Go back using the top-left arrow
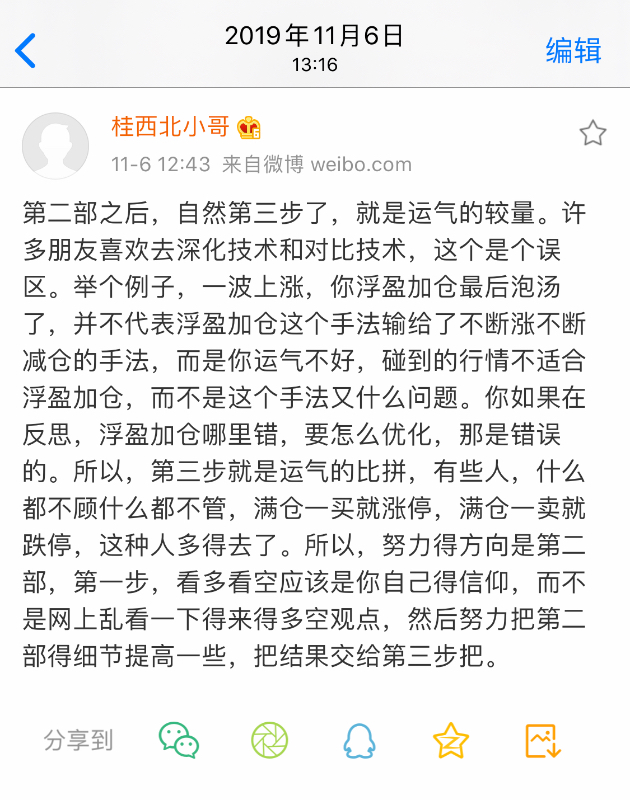 [x=26, y=50]
